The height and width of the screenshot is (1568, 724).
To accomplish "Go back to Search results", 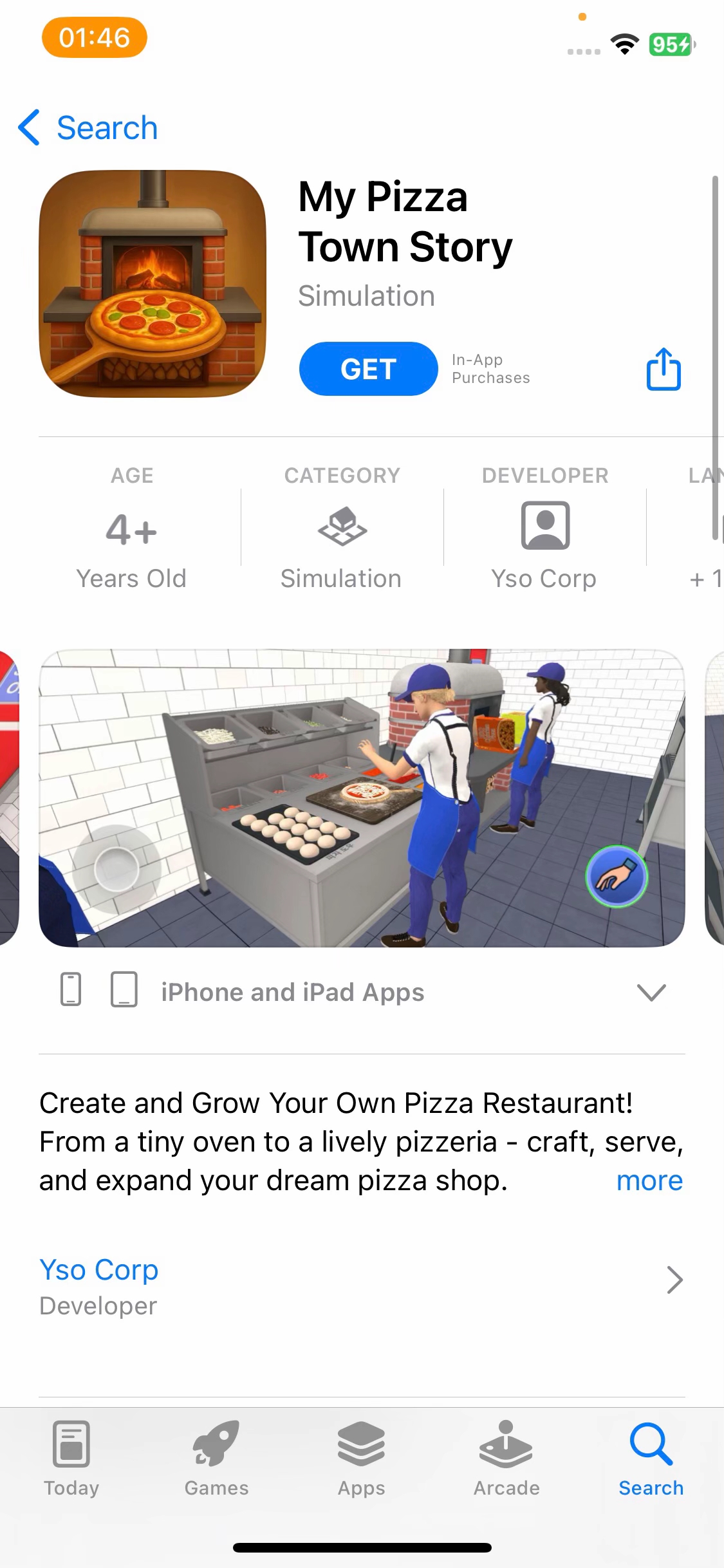I will click(89, 127).
